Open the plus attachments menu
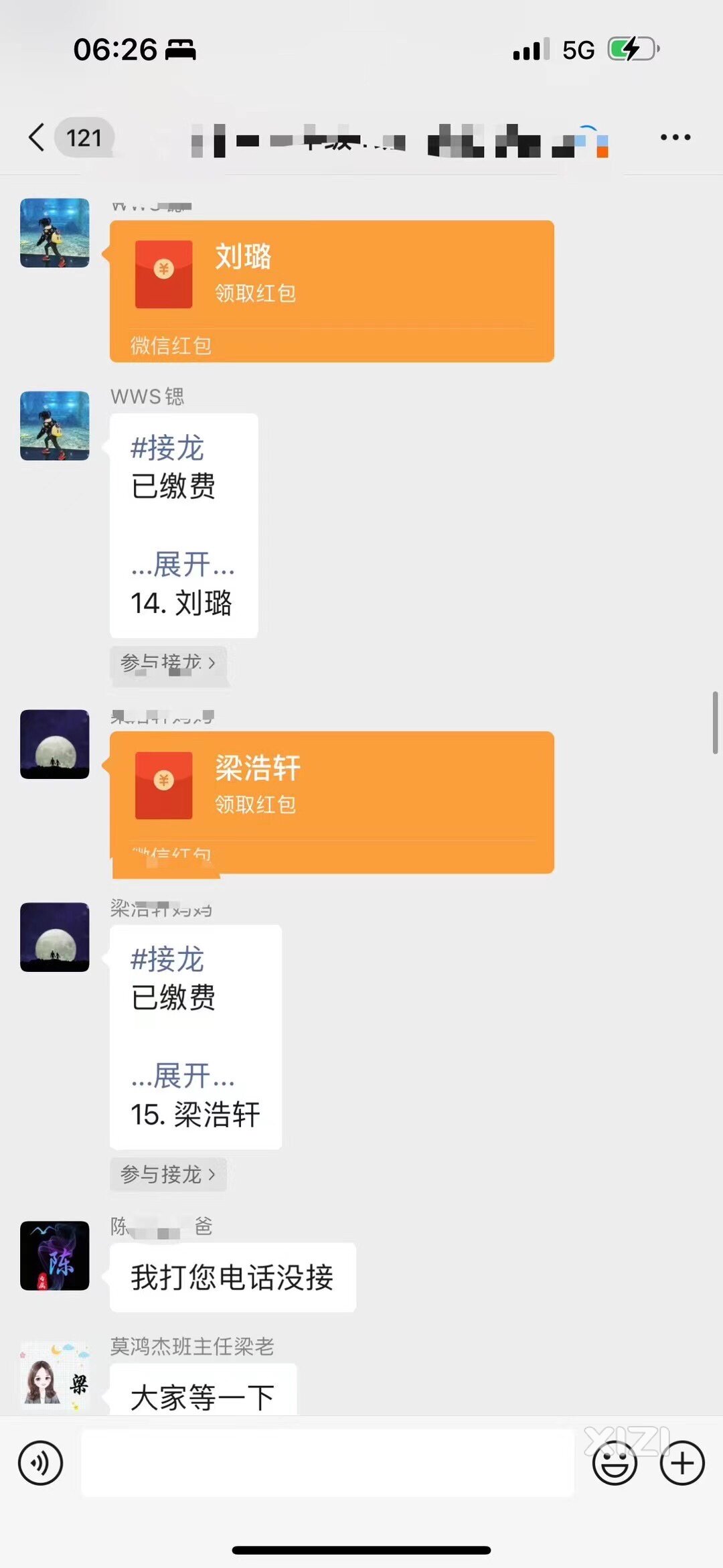The height and width of the screenshot is (1568, 723). pyautogui.click(x=681, y=1463)
